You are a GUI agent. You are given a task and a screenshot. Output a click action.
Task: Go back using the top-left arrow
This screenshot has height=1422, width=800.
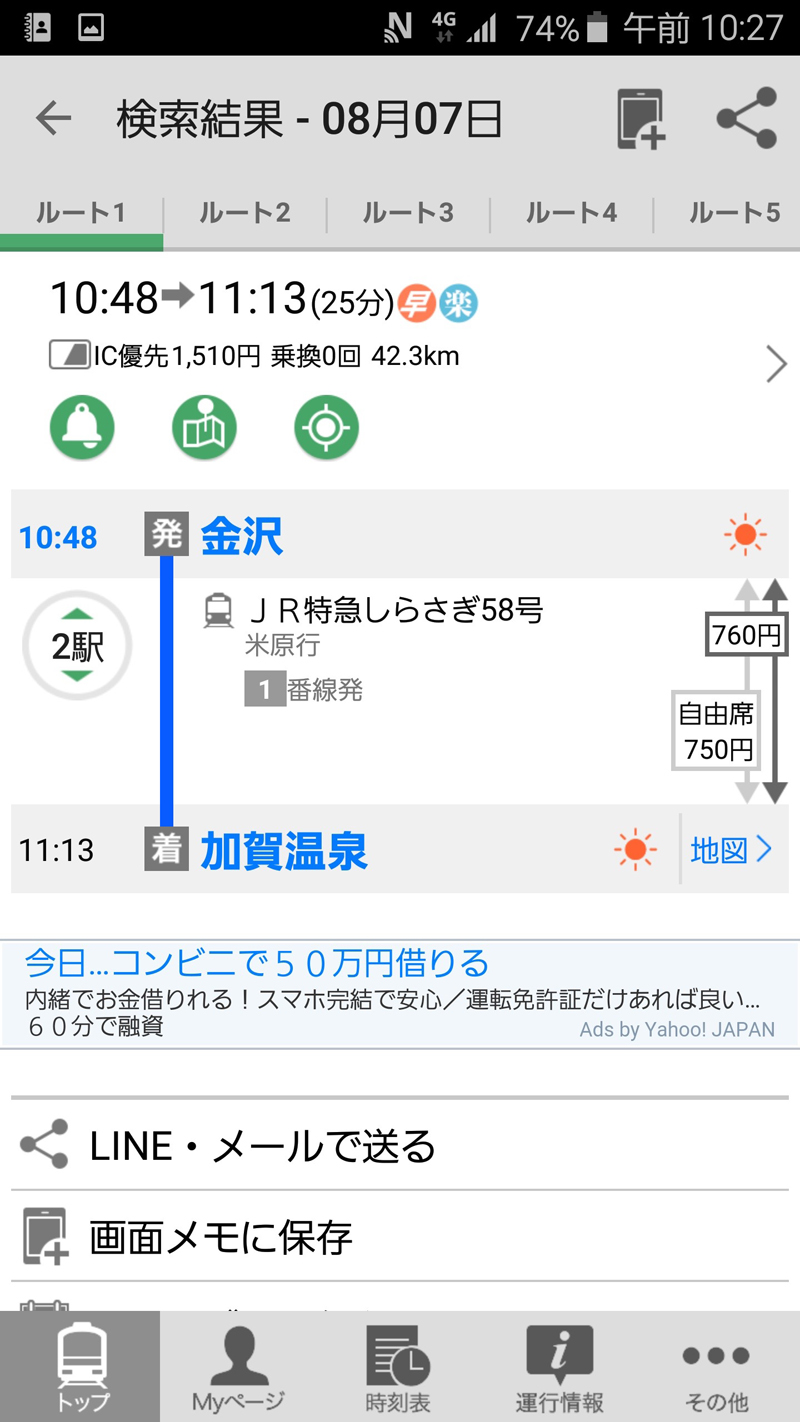tap(54, 119)
